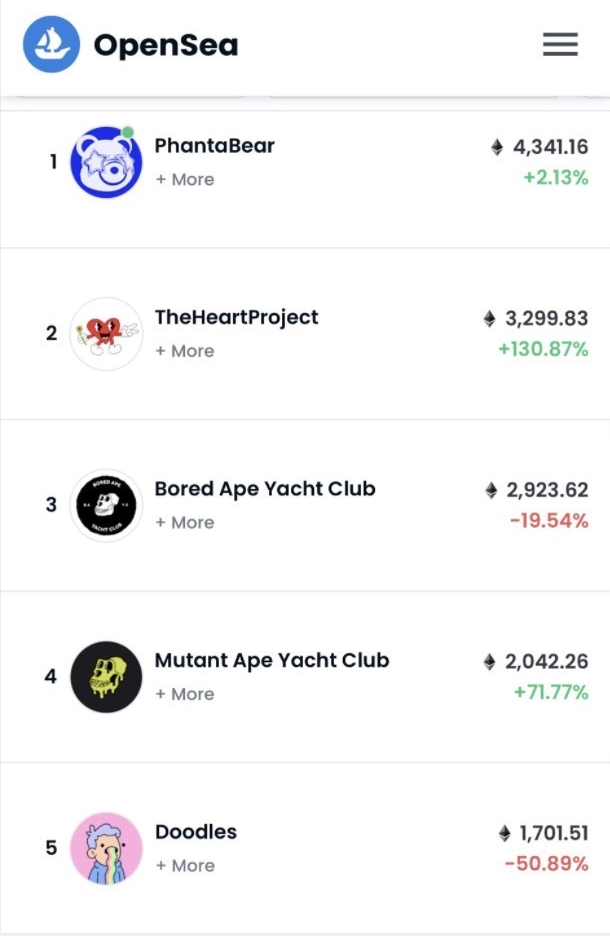Open Bored Ape Yacht Club collection

coord(264,489)
